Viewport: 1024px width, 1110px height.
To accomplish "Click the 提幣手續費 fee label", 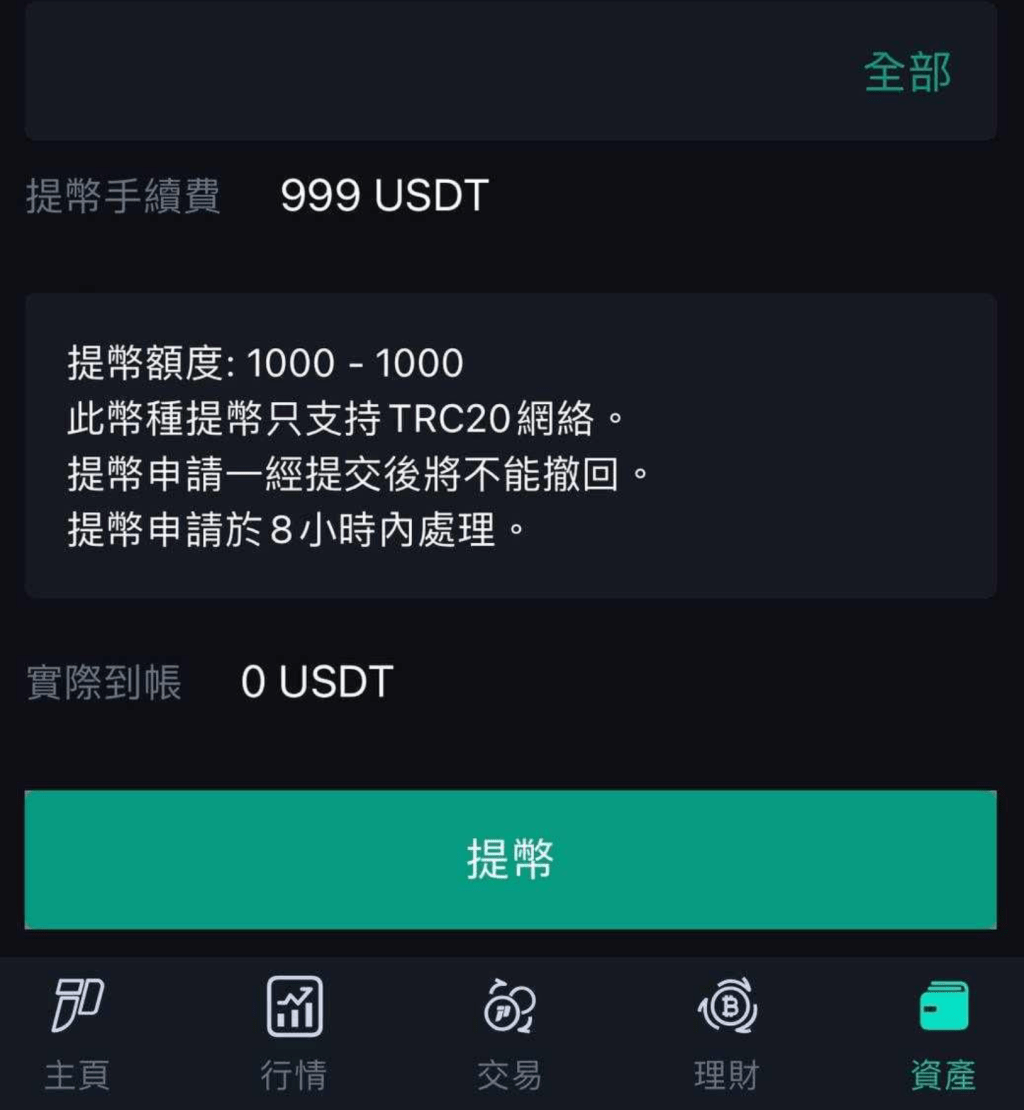I will 123,198.
